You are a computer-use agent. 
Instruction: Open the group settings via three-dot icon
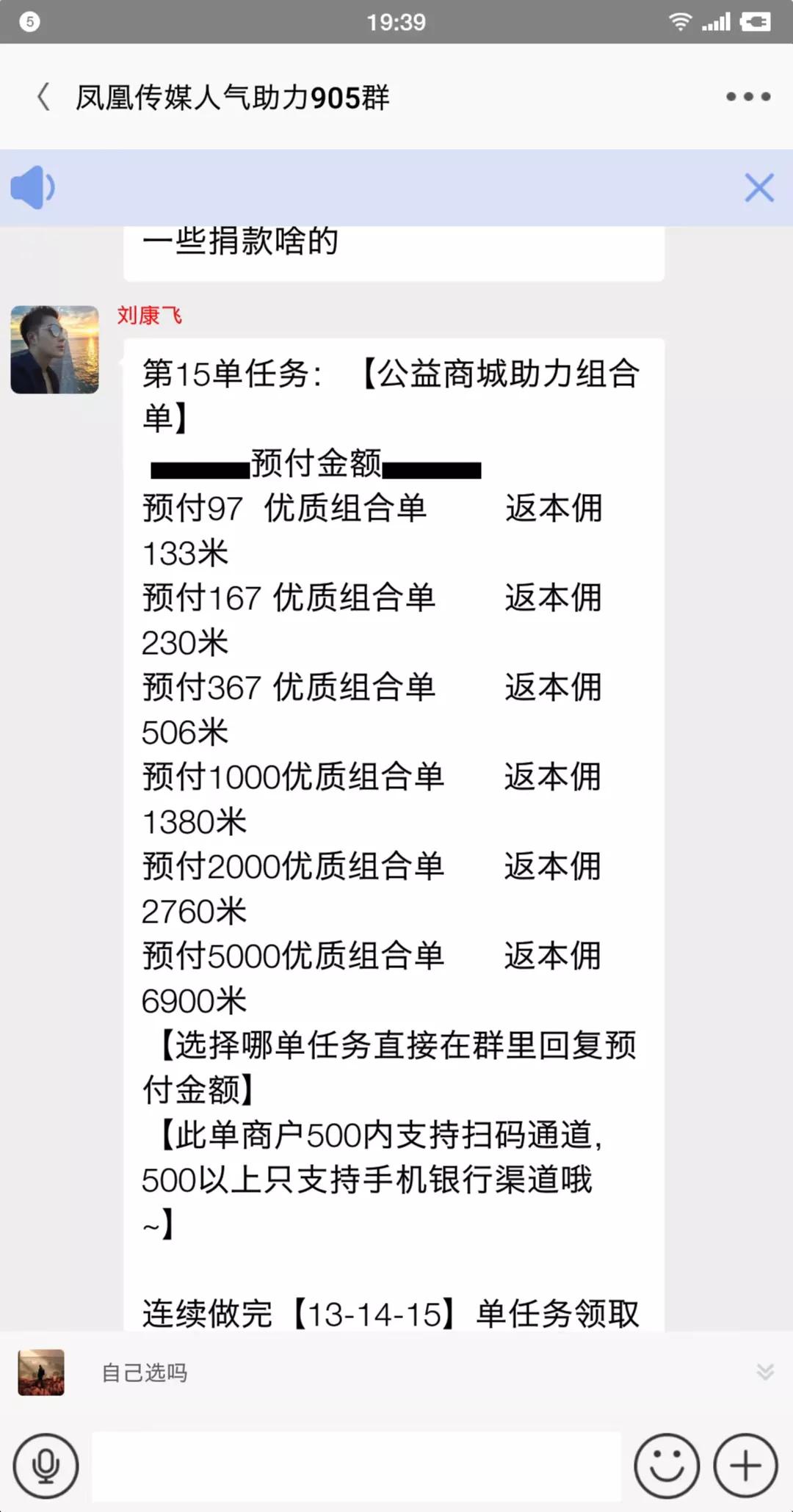click(x=745, y=96)
